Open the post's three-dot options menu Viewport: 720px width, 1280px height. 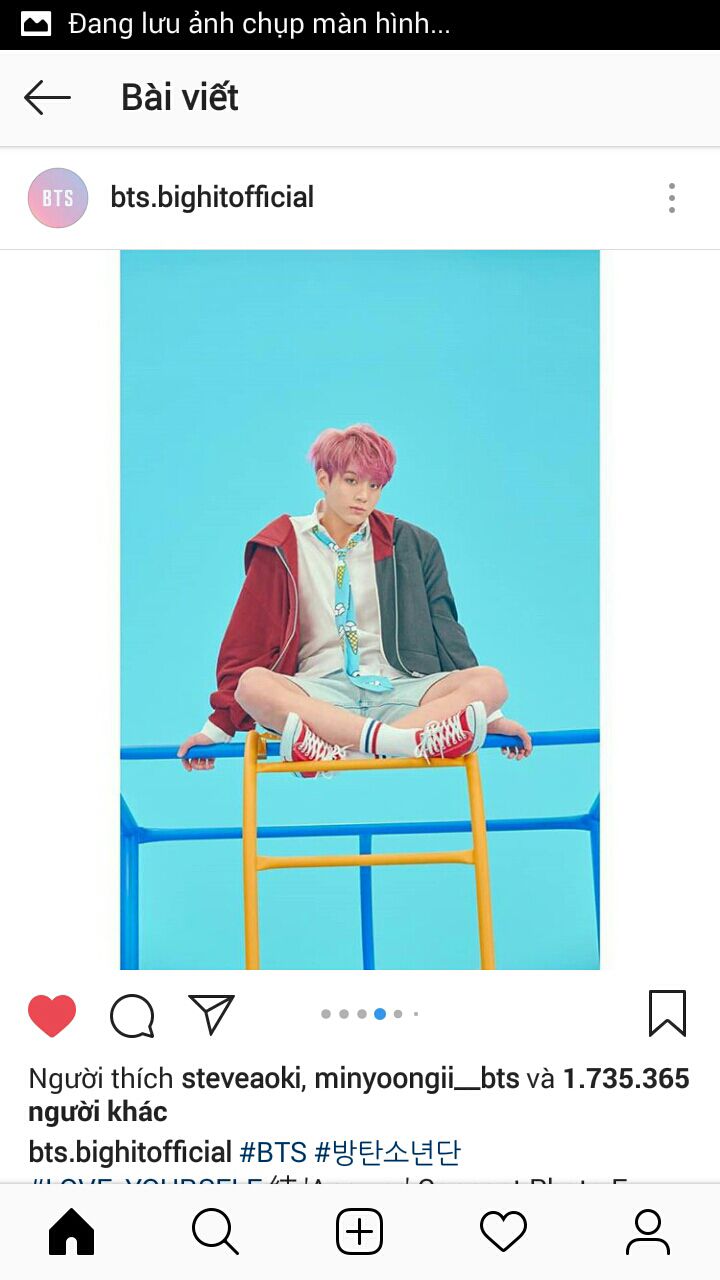click(x=672, y=198)
